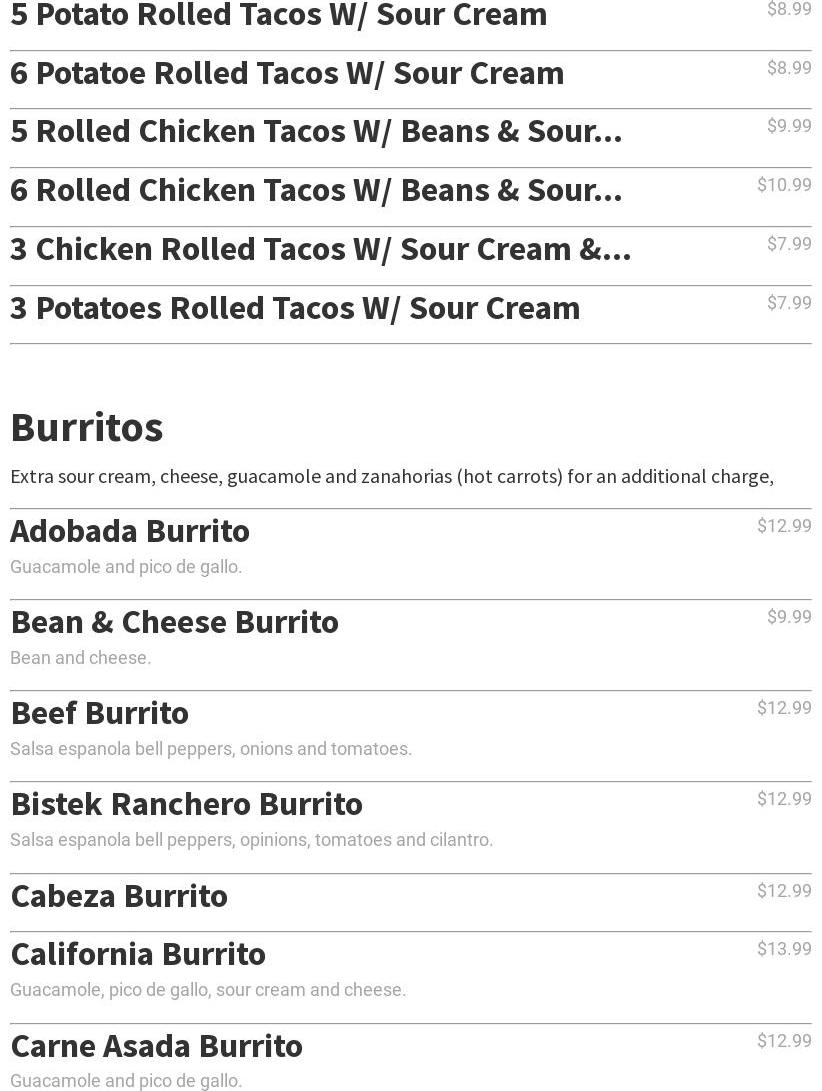Open the $10.99 6 Rolled Chicken Tacos
The height and width of the screenshot is (1091, 822).
316,191
